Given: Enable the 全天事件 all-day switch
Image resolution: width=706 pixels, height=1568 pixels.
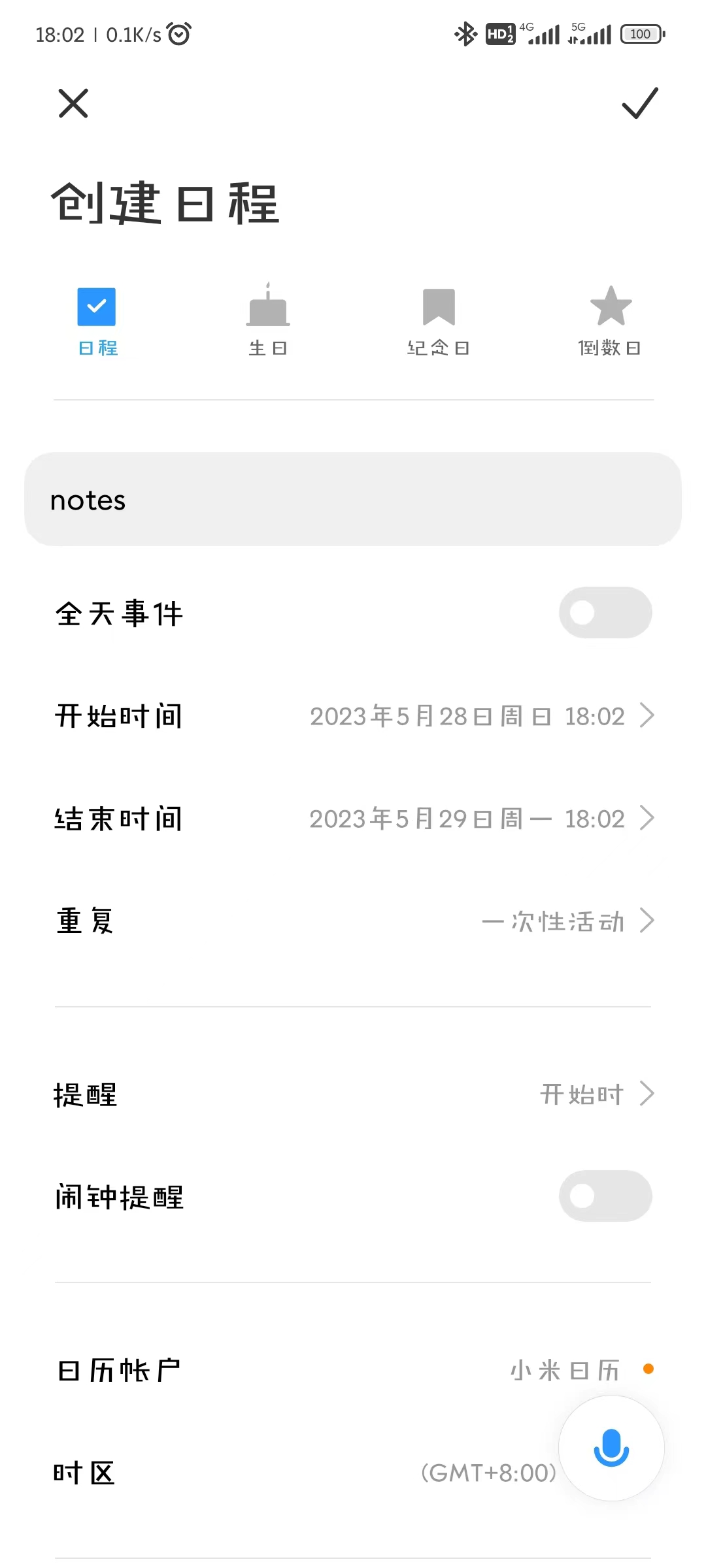Looking at the screenshot, I should point(605,613).
